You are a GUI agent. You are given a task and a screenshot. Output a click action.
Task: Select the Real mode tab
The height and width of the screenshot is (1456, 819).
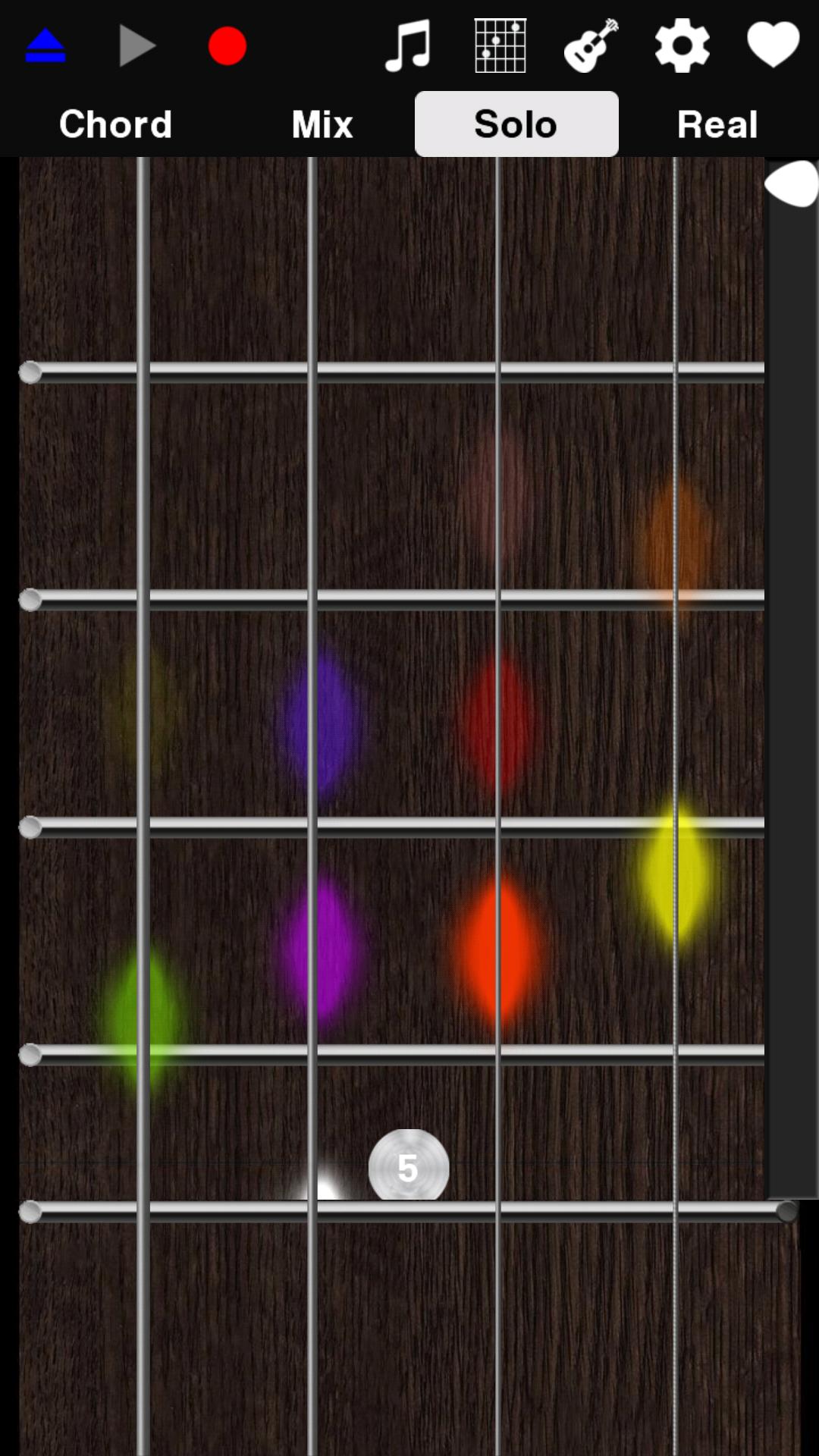click(x=717, y=123)
